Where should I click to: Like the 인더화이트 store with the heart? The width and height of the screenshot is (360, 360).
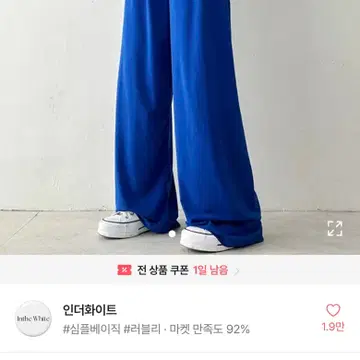point(333,310)
